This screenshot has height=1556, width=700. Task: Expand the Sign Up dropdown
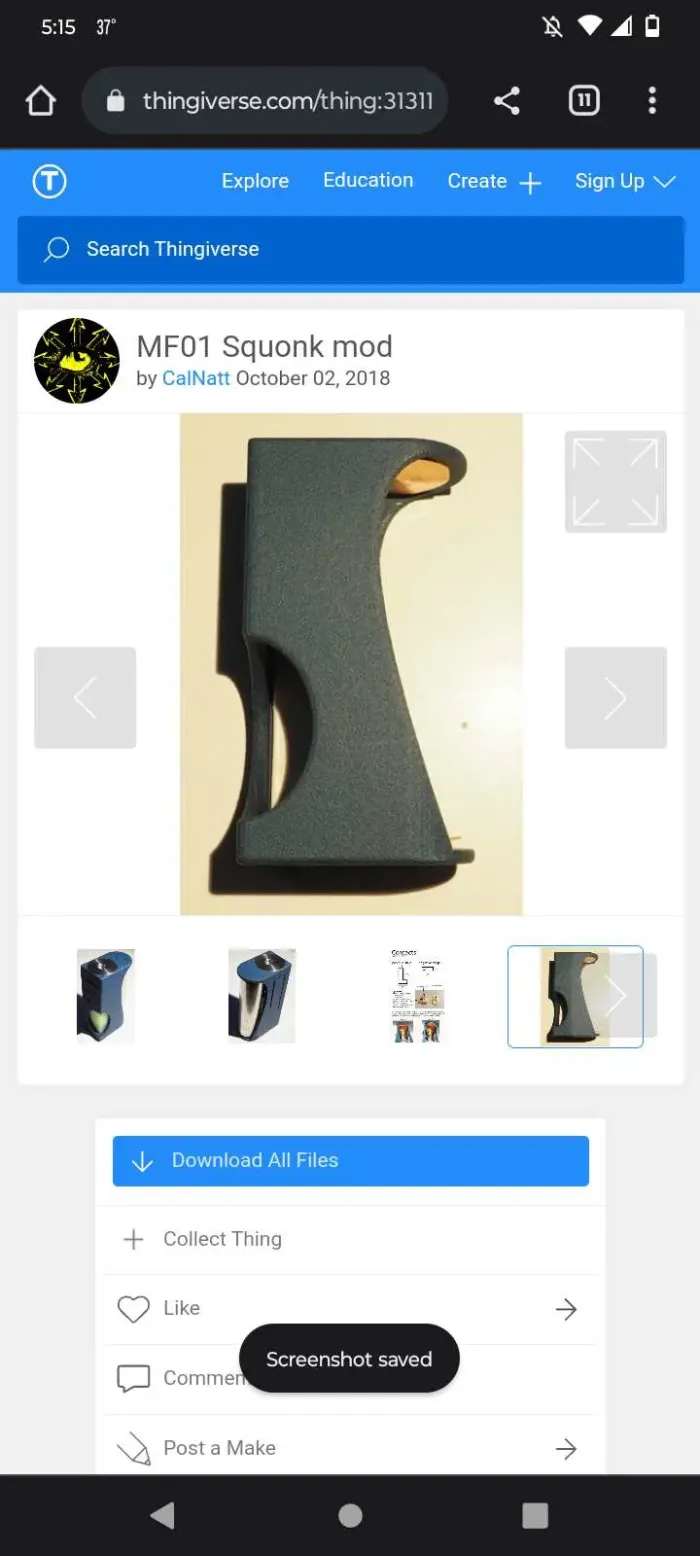[625, 181]
